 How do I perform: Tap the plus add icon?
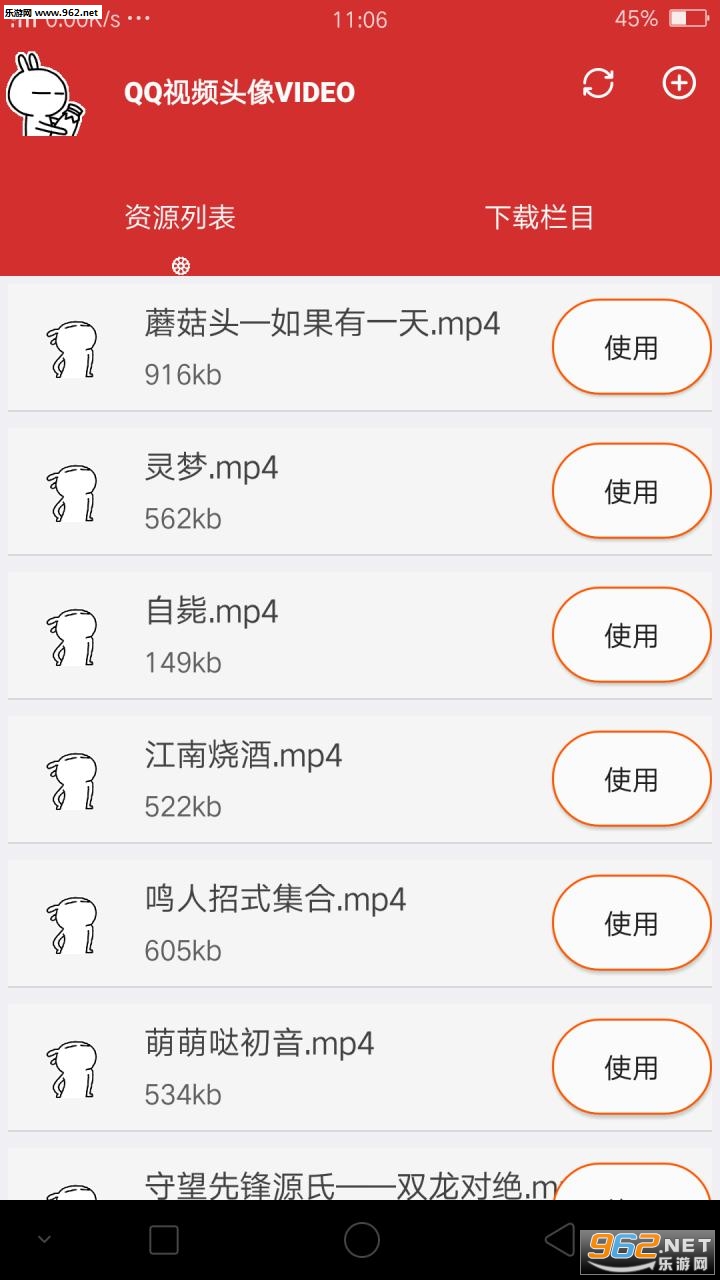pos(679,83)
